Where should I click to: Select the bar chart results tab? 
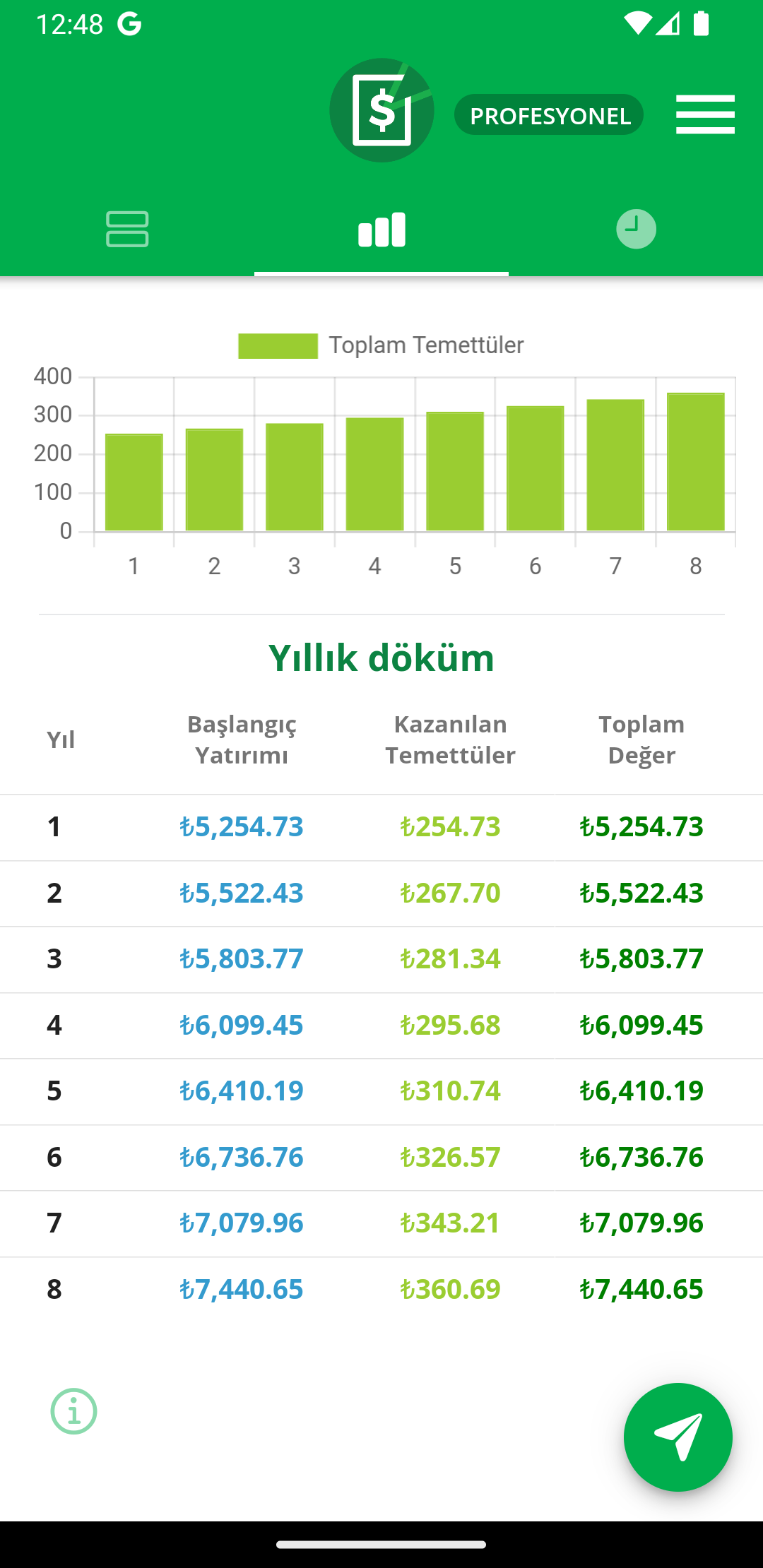(381, 230)
